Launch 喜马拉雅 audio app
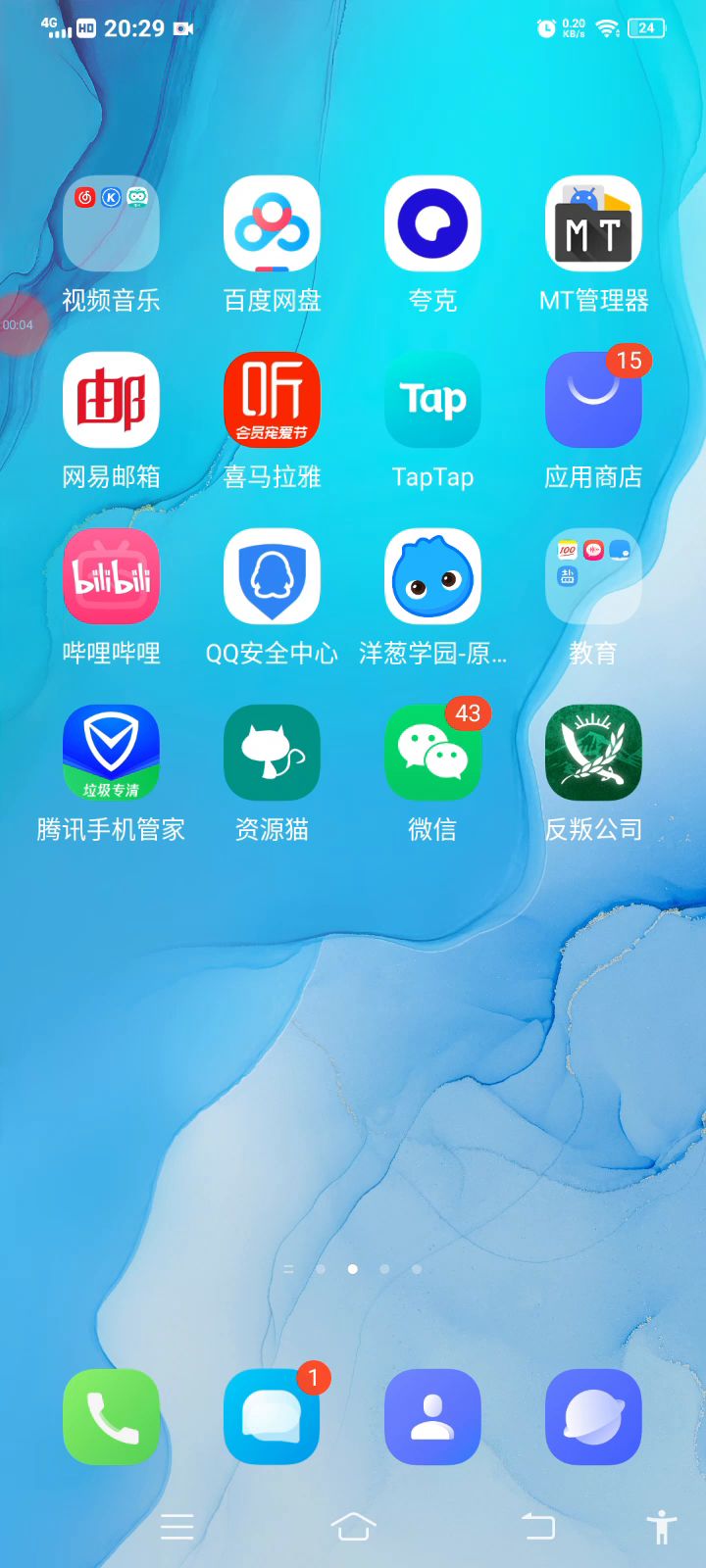 click(x=272, y=400)
